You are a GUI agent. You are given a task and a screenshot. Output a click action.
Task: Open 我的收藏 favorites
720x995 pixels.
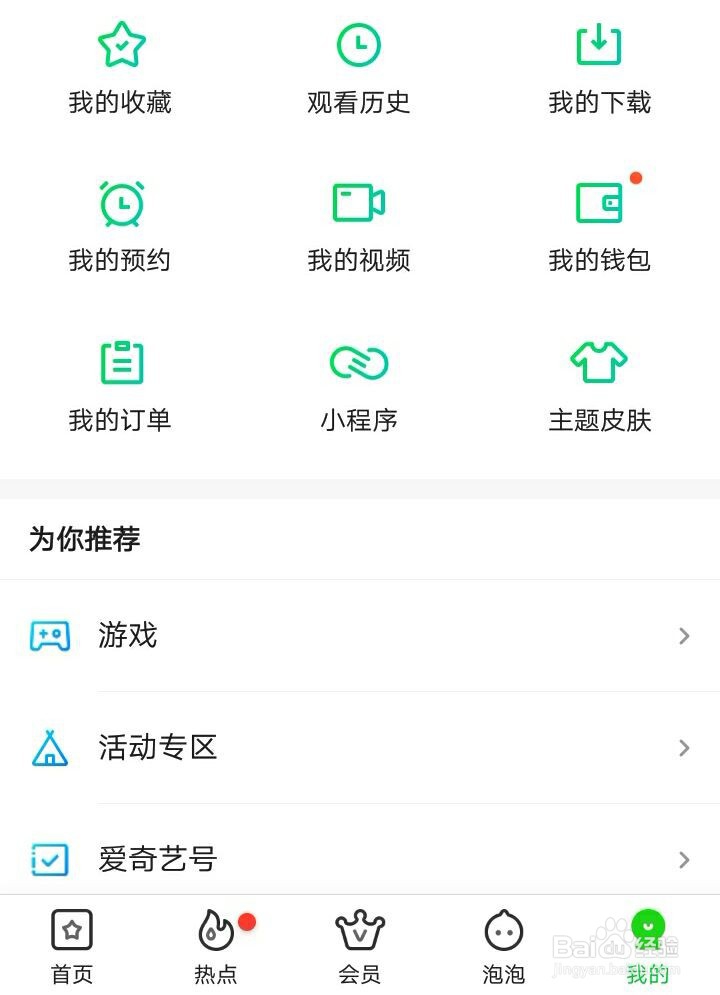[x=121, y=68]
